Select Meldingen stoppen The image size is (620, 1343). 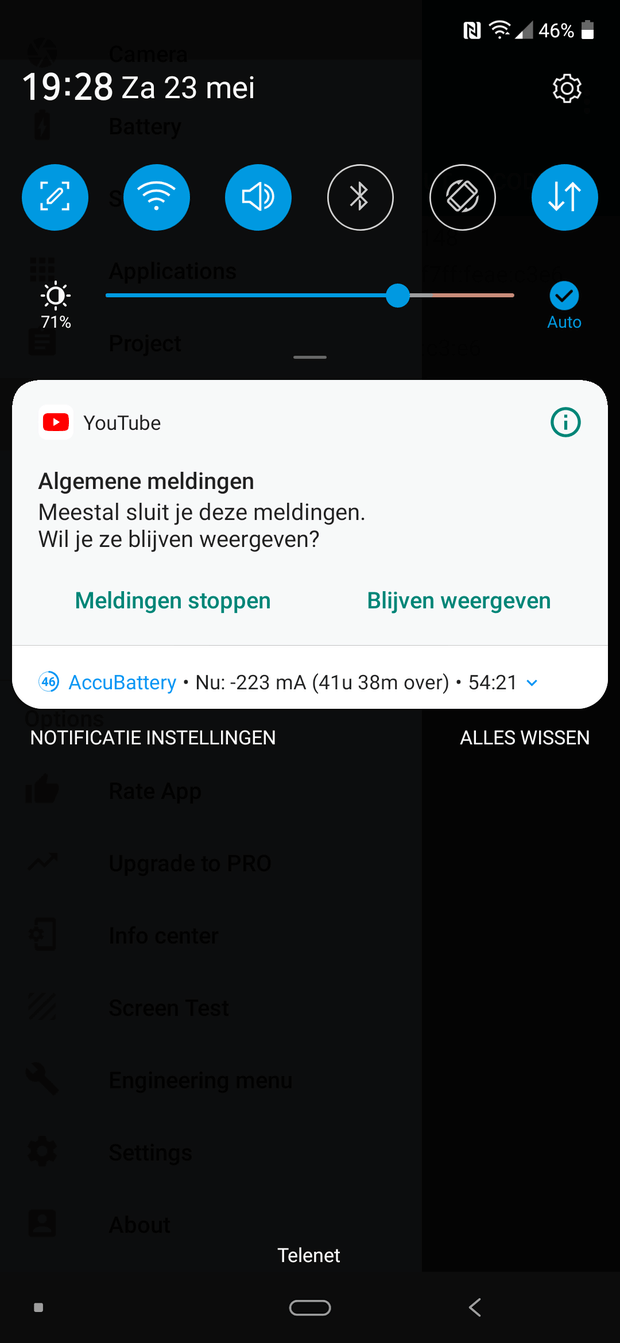coord(173,601)
